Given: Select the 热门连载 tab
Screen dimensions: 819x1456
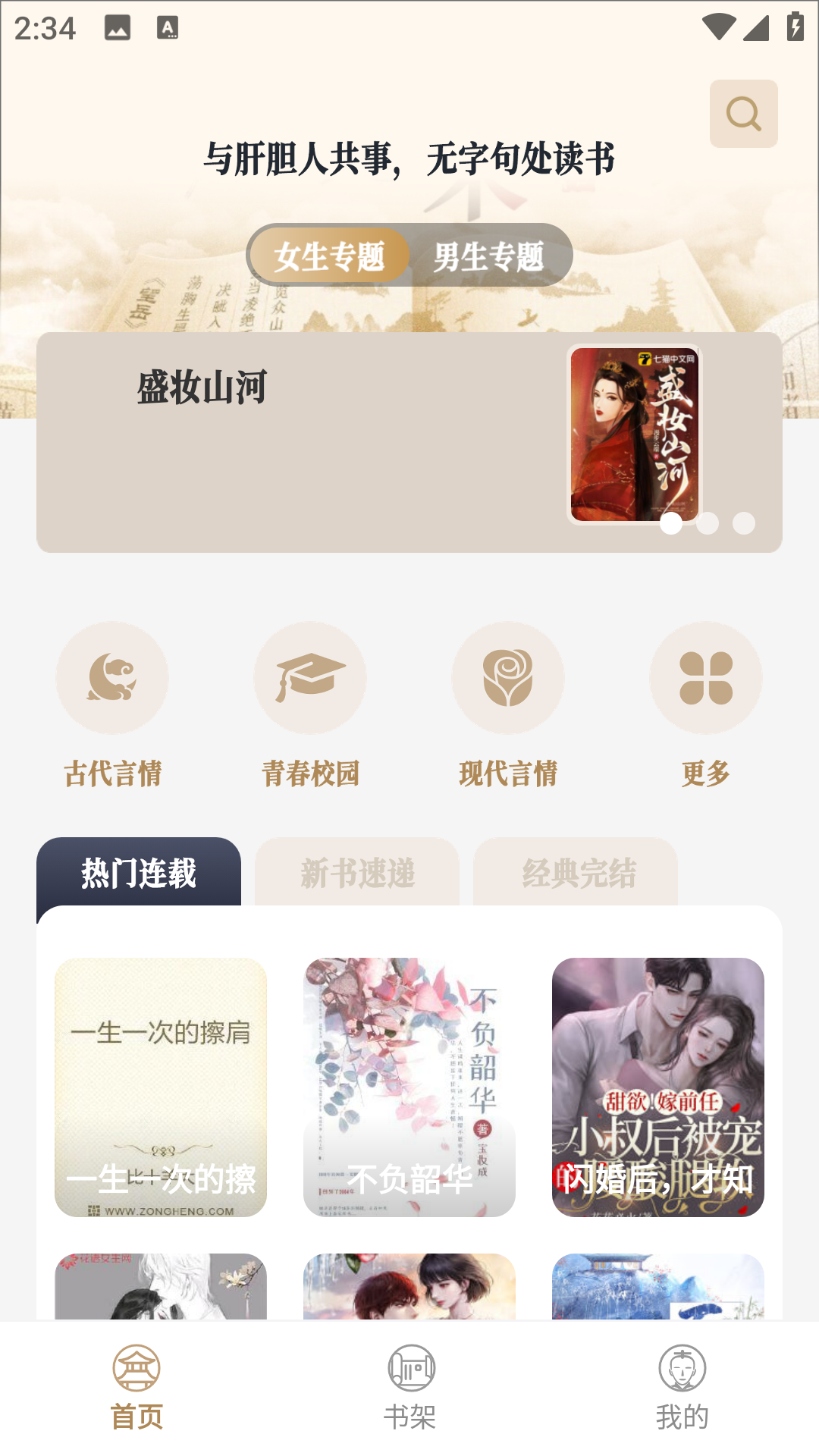Looking at the screenshot, I should pos(139,872).
